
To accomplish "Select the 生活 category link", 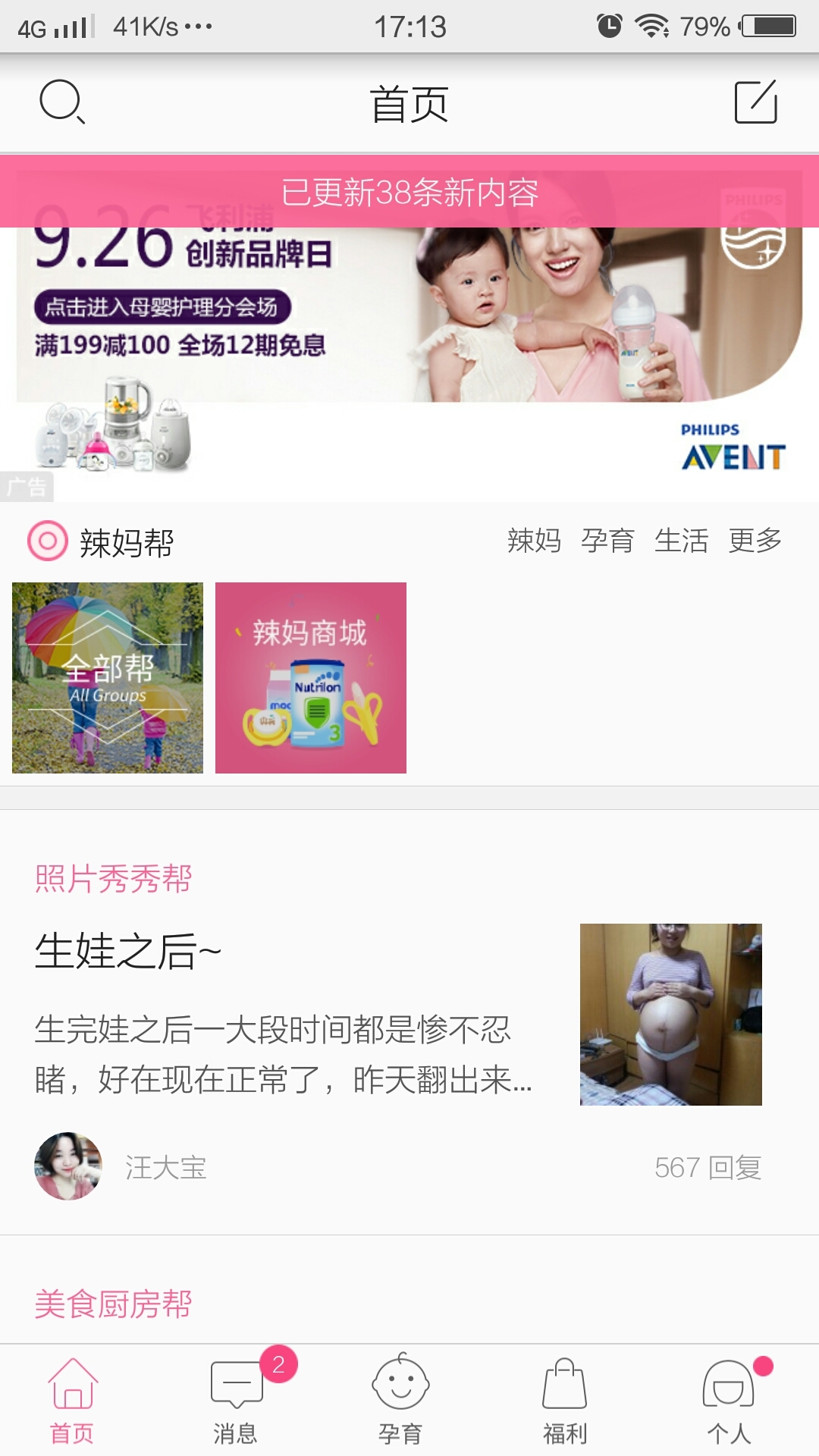I will (681, 541).
